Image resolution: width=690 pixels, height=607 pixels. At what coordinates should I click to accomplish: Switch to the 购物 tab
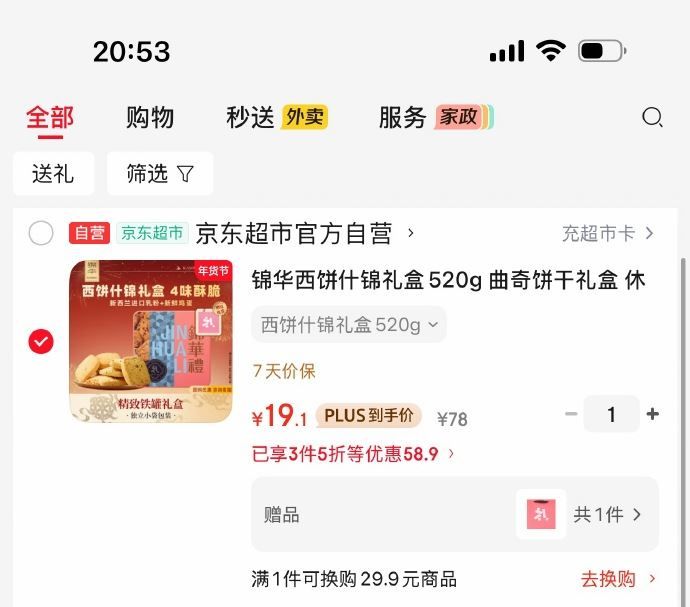click(x=150, y=118)
